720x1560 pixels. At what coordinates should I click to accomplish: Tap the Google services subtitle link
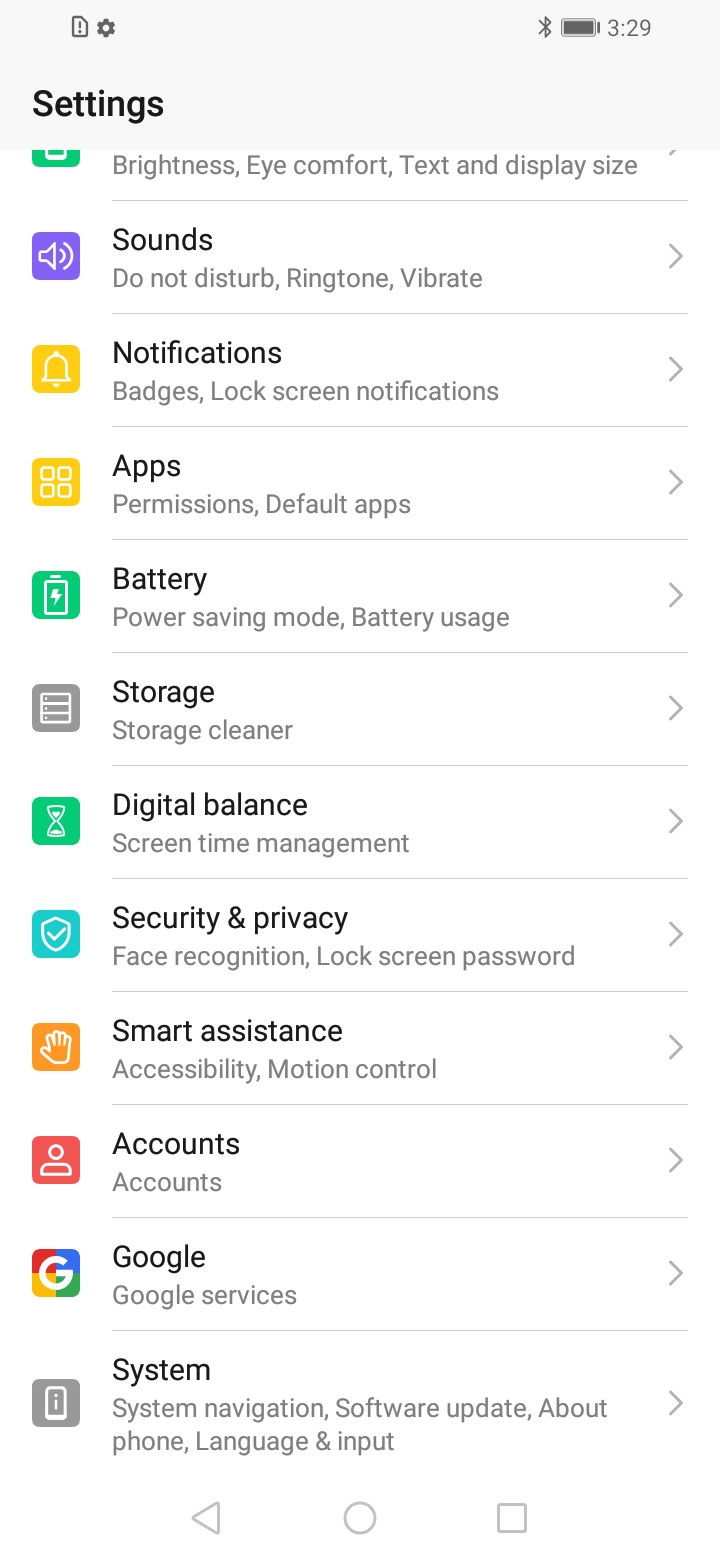(x=204, y=1295)
